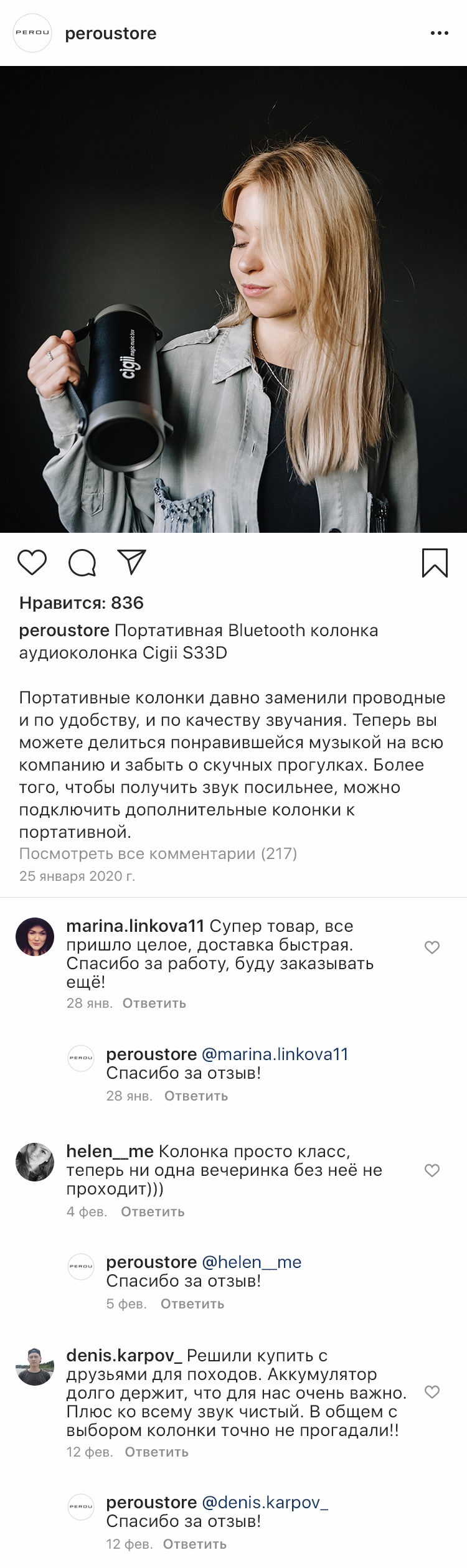Reply to helen__me's comment
The width and height of the screenshot is (467, 1568).
(x=153, y=1211)
